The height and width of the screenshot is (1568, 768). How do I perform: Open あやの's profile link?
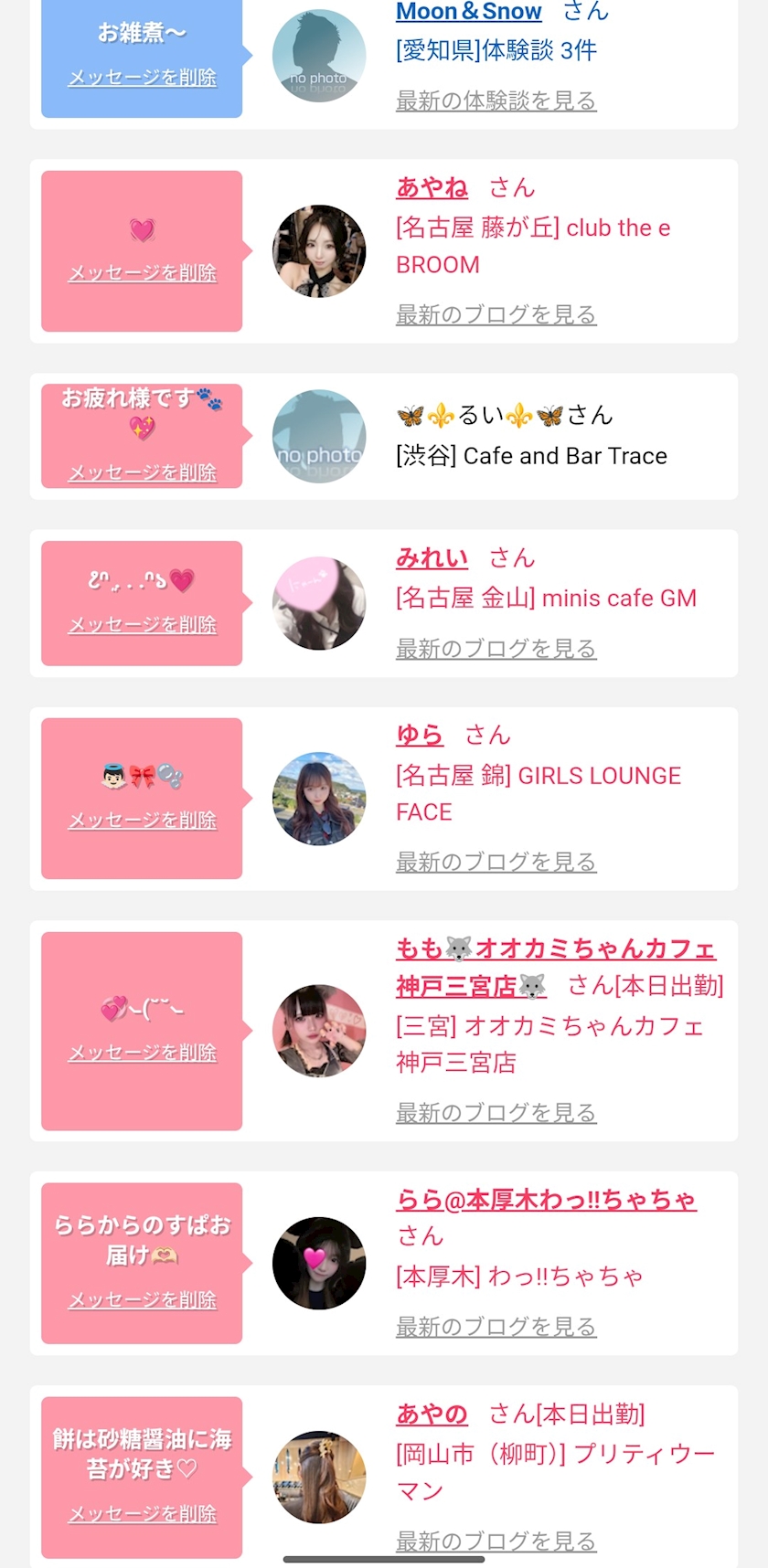click(x=432, y=1414)
